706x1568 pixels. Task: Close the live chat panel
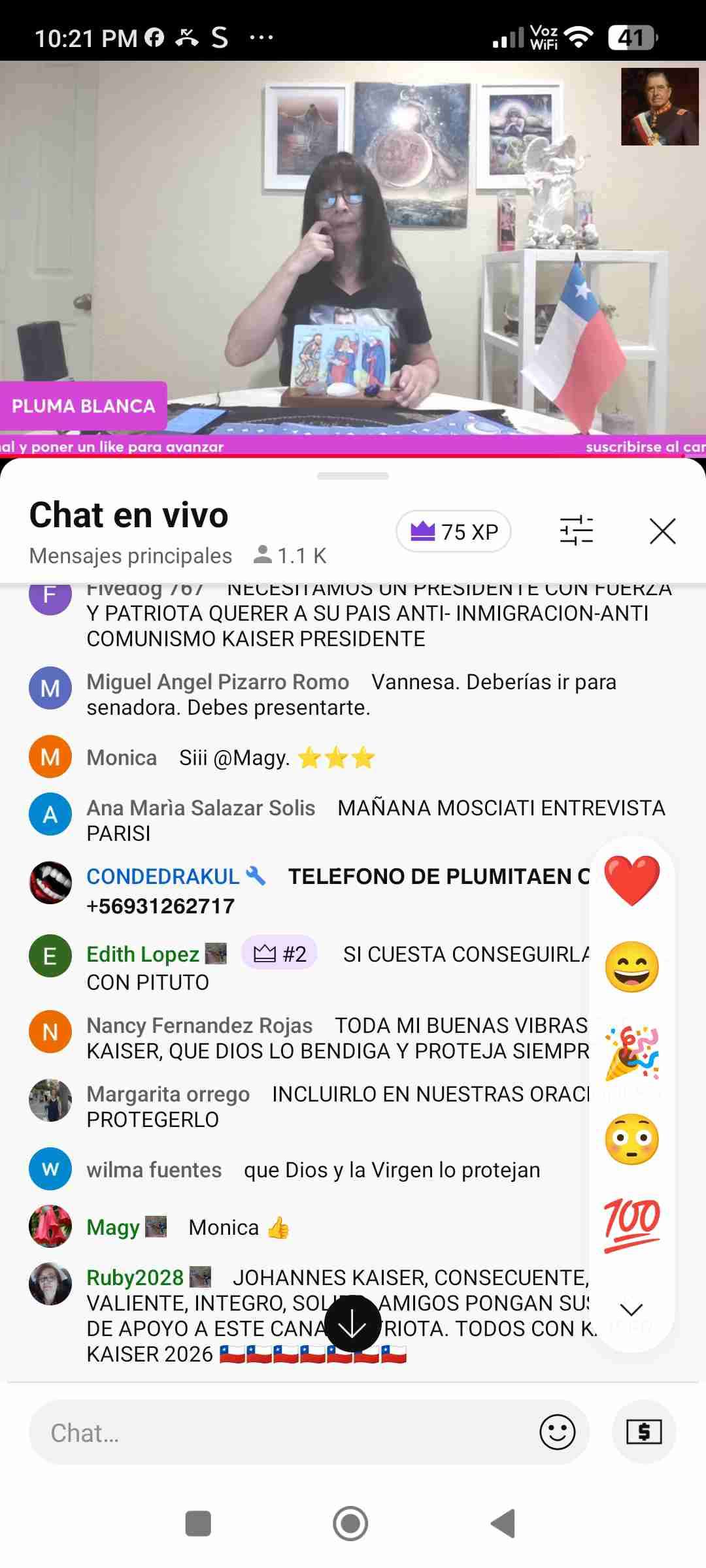(x=662, y=531)
